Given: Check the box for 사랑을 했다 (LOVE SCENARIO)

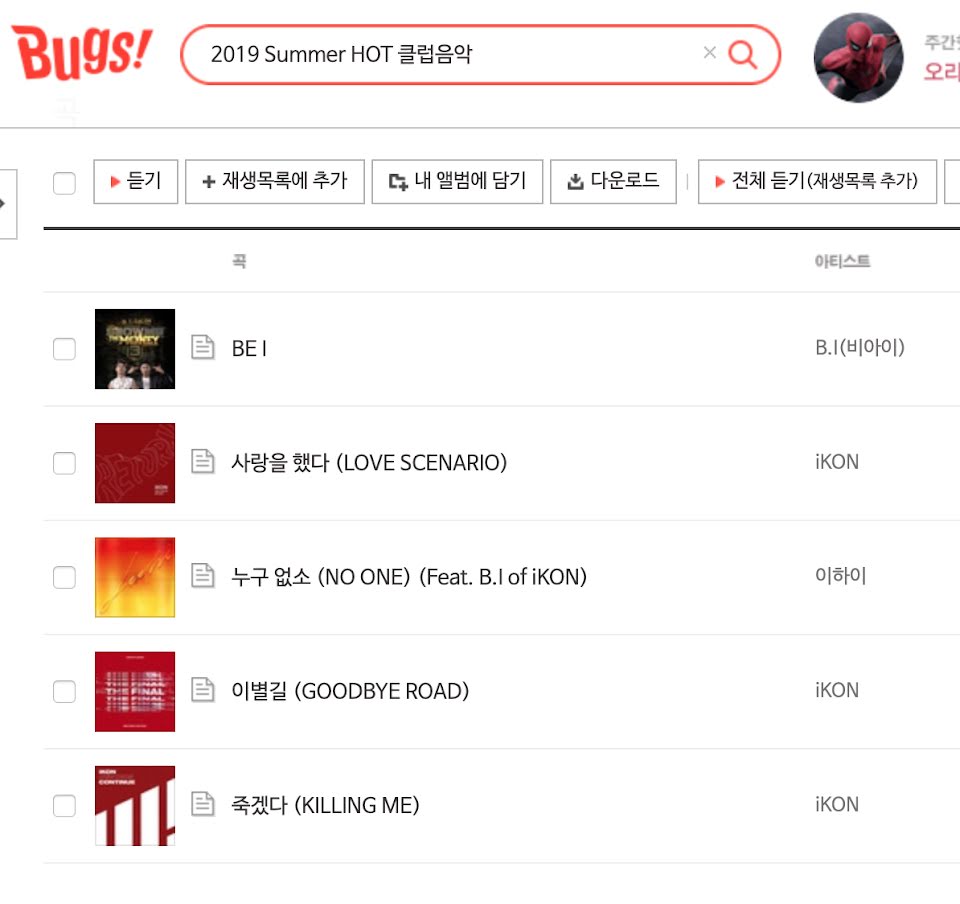Looking at the screenshot, I should pos(64,463).
